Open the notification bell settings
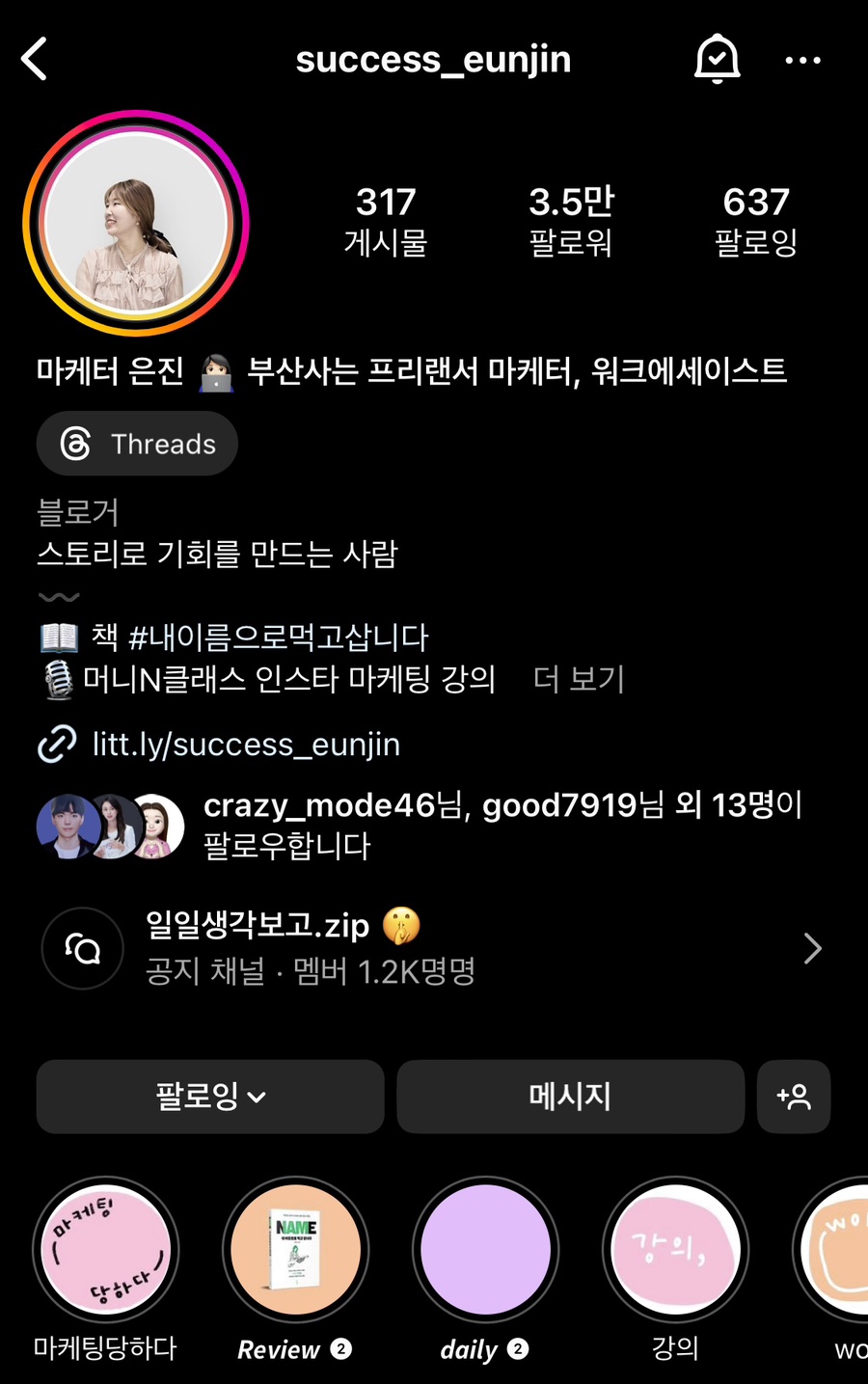 (717, 60)
